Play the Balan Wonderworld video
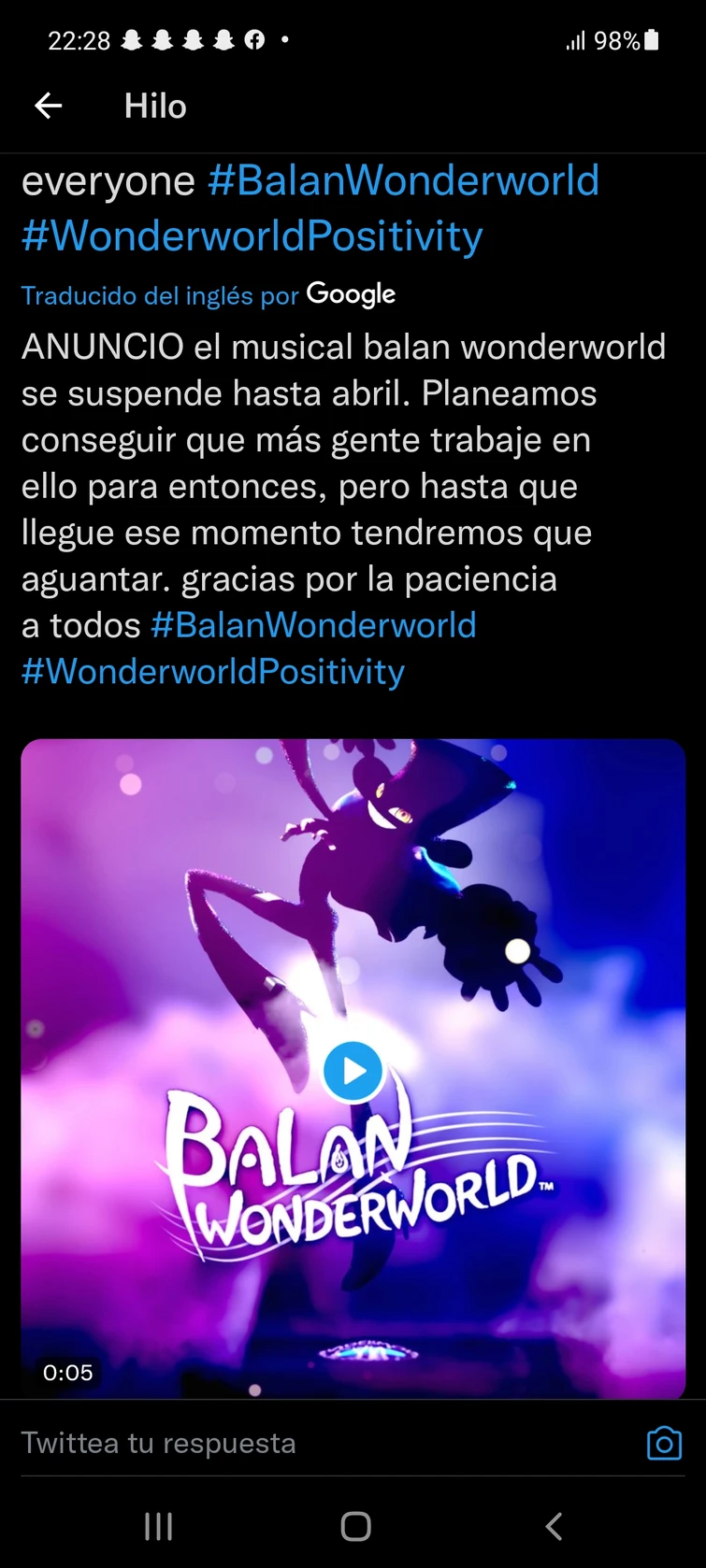 click(x=353, y=1070)
